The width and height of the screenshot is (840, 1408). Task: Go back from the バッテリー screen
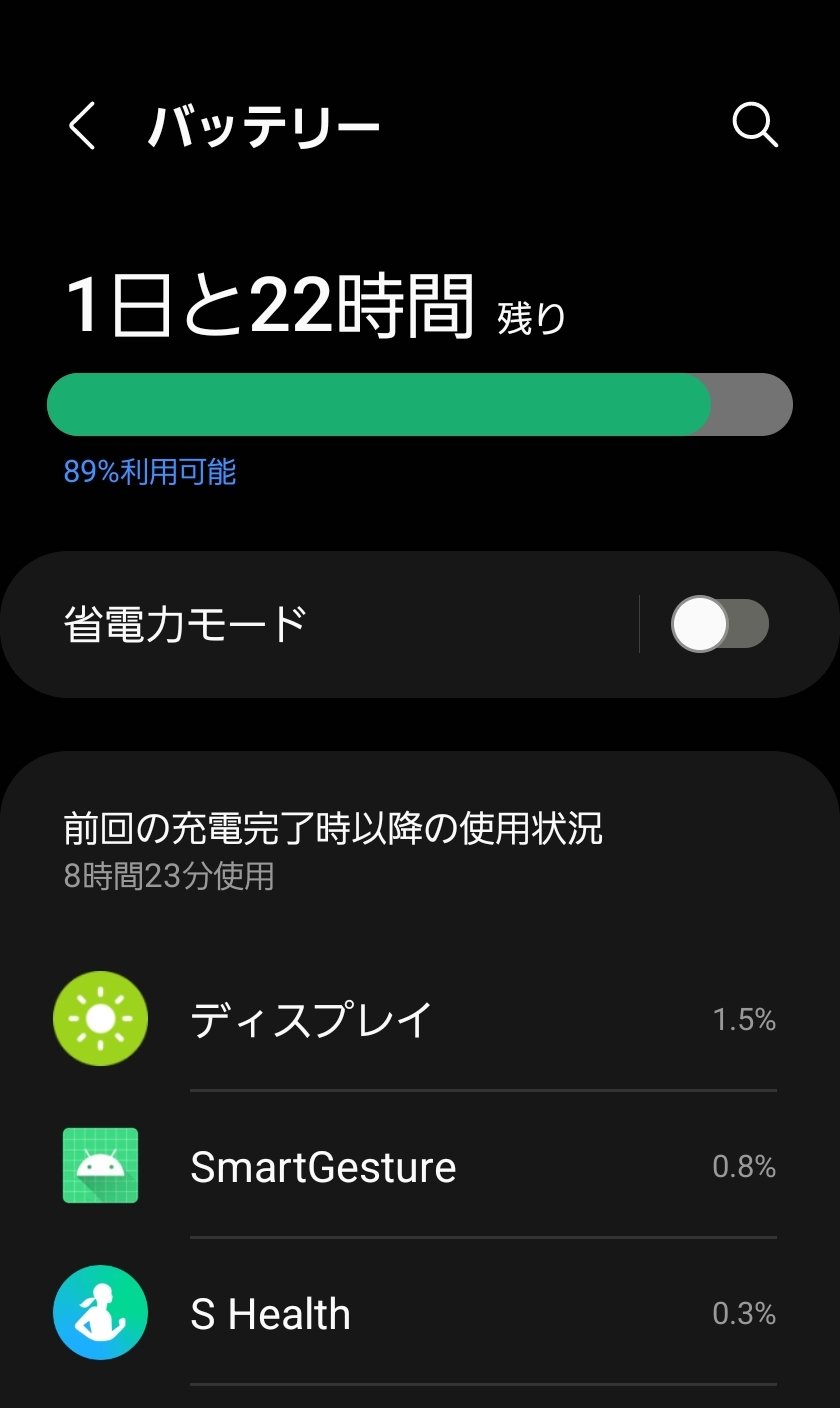point(82,127)
